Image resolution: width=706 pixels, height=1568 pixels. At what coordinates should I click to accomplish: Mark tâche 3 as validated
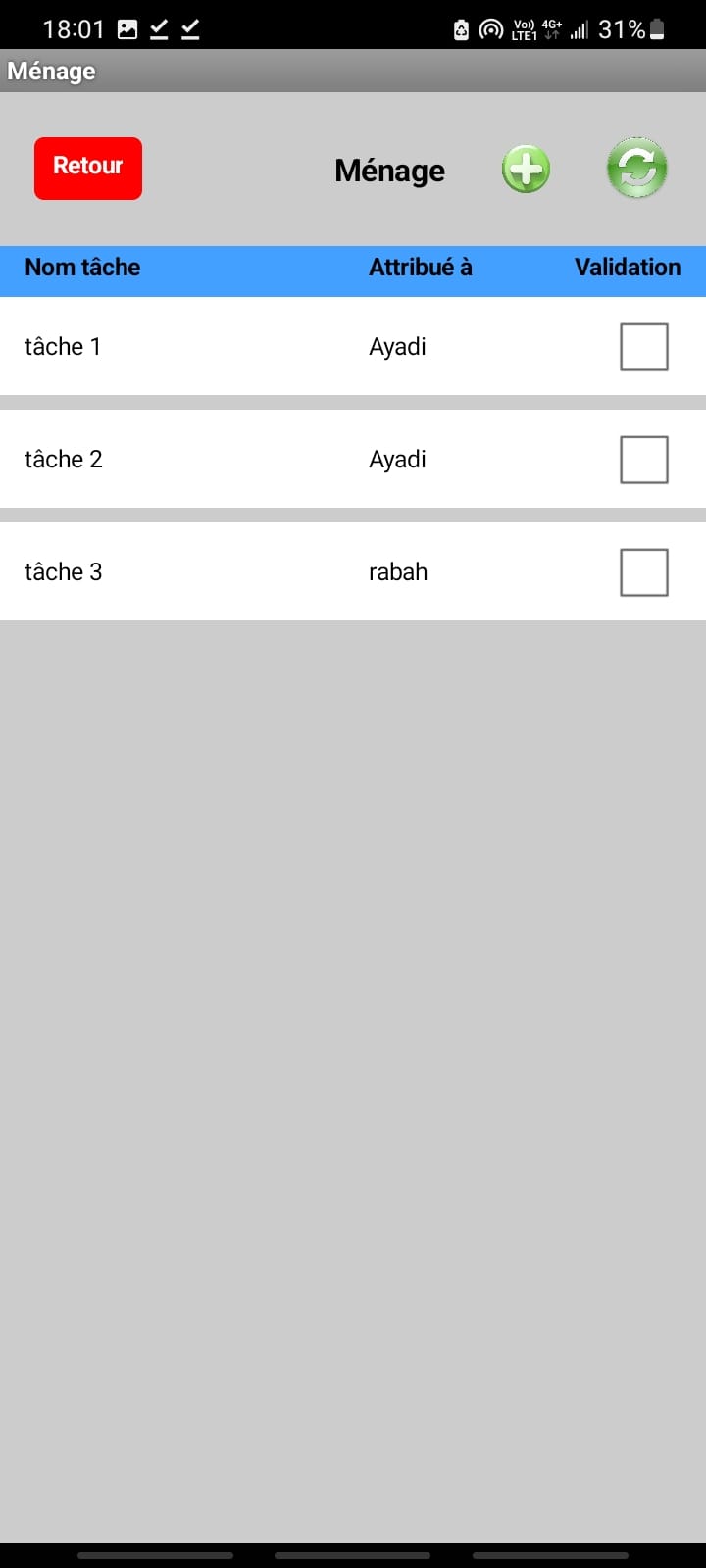point(644,572)
